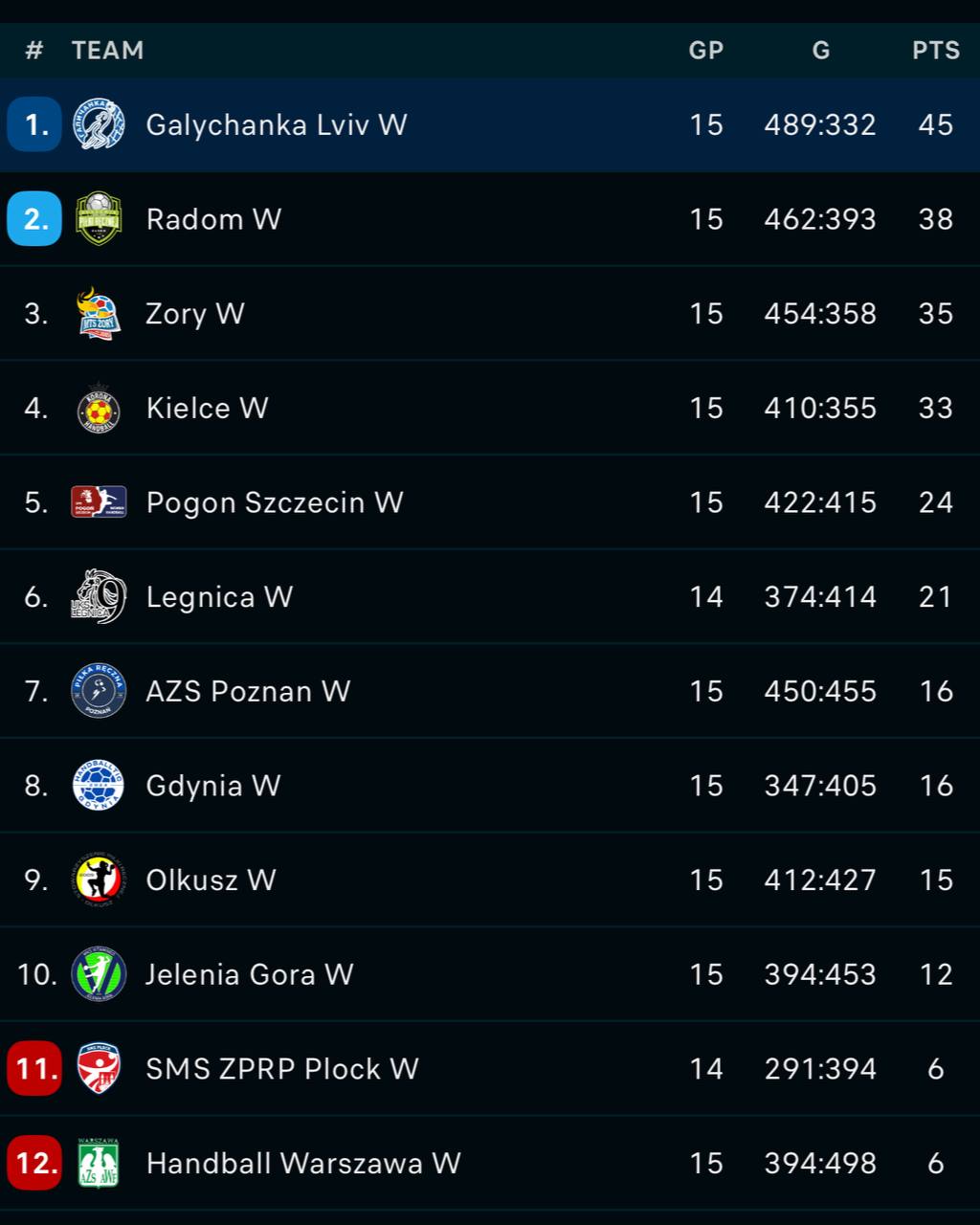View Kielce W team details
The image size is (980, 1225).
pyautogui.click(x=207, y=408)
